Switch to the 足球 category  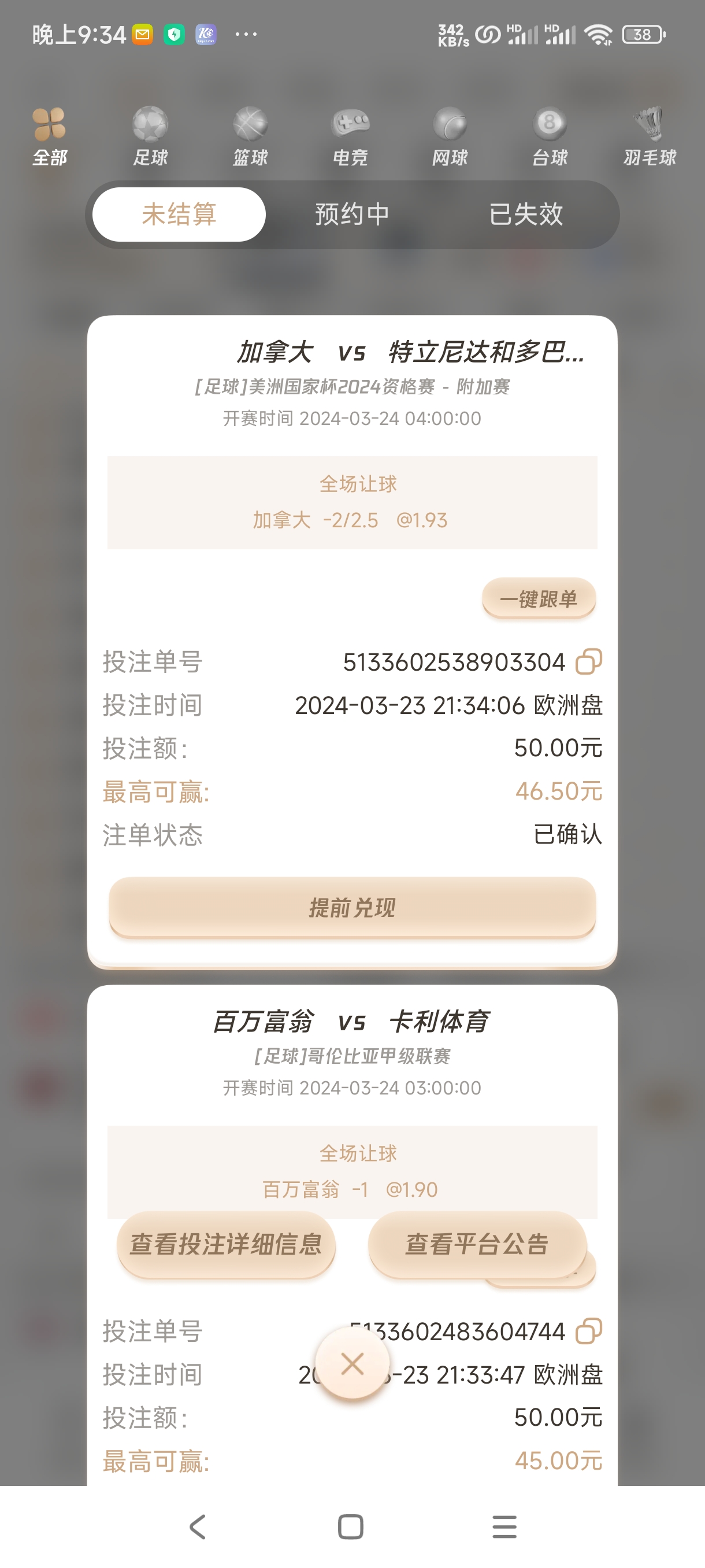tap(150, 137)
